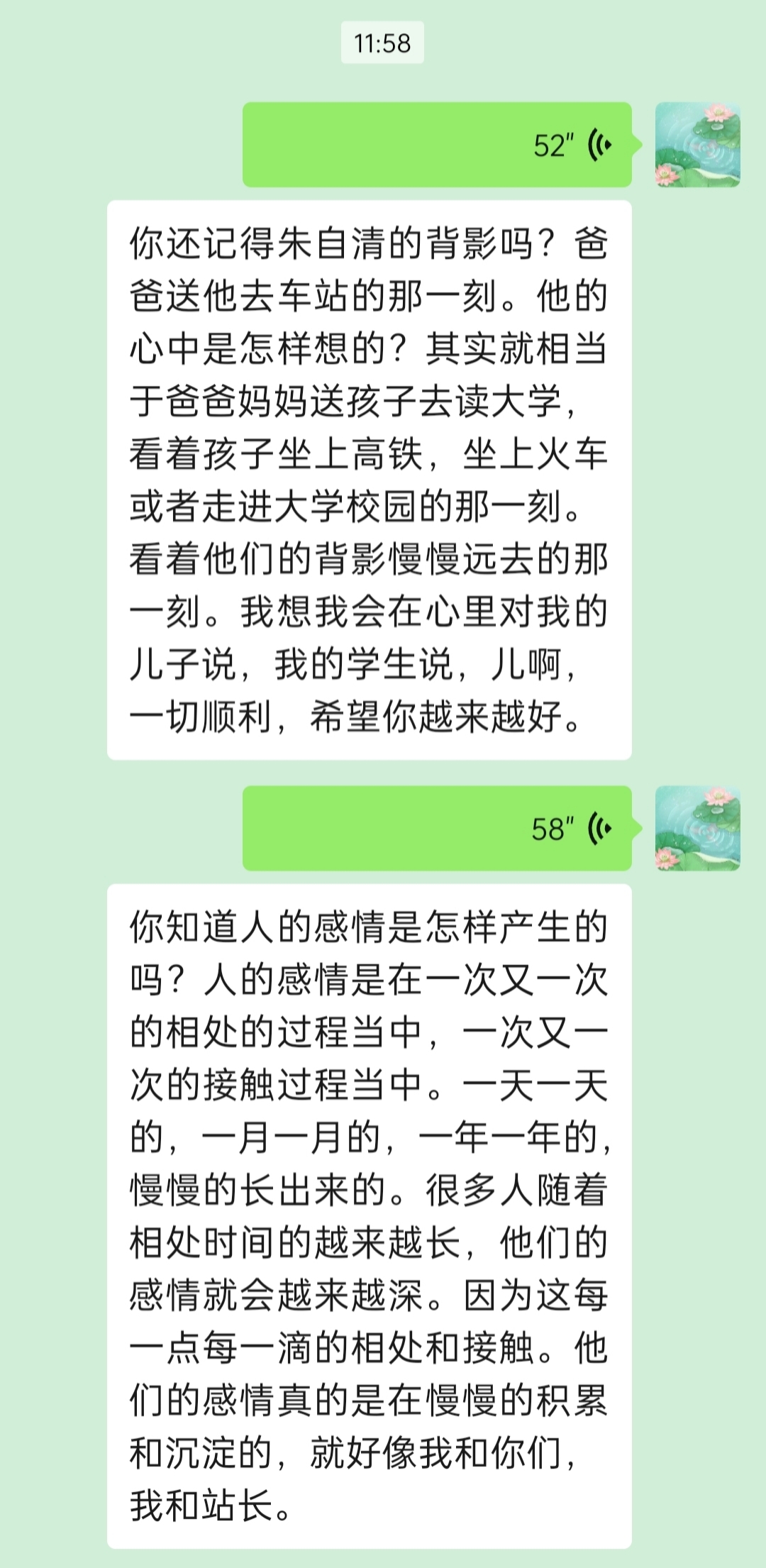This screenshot has height=1568, width=766.
Task: Open sender avatar beside the 58-second voice message
Action: [x=697, y=828]
